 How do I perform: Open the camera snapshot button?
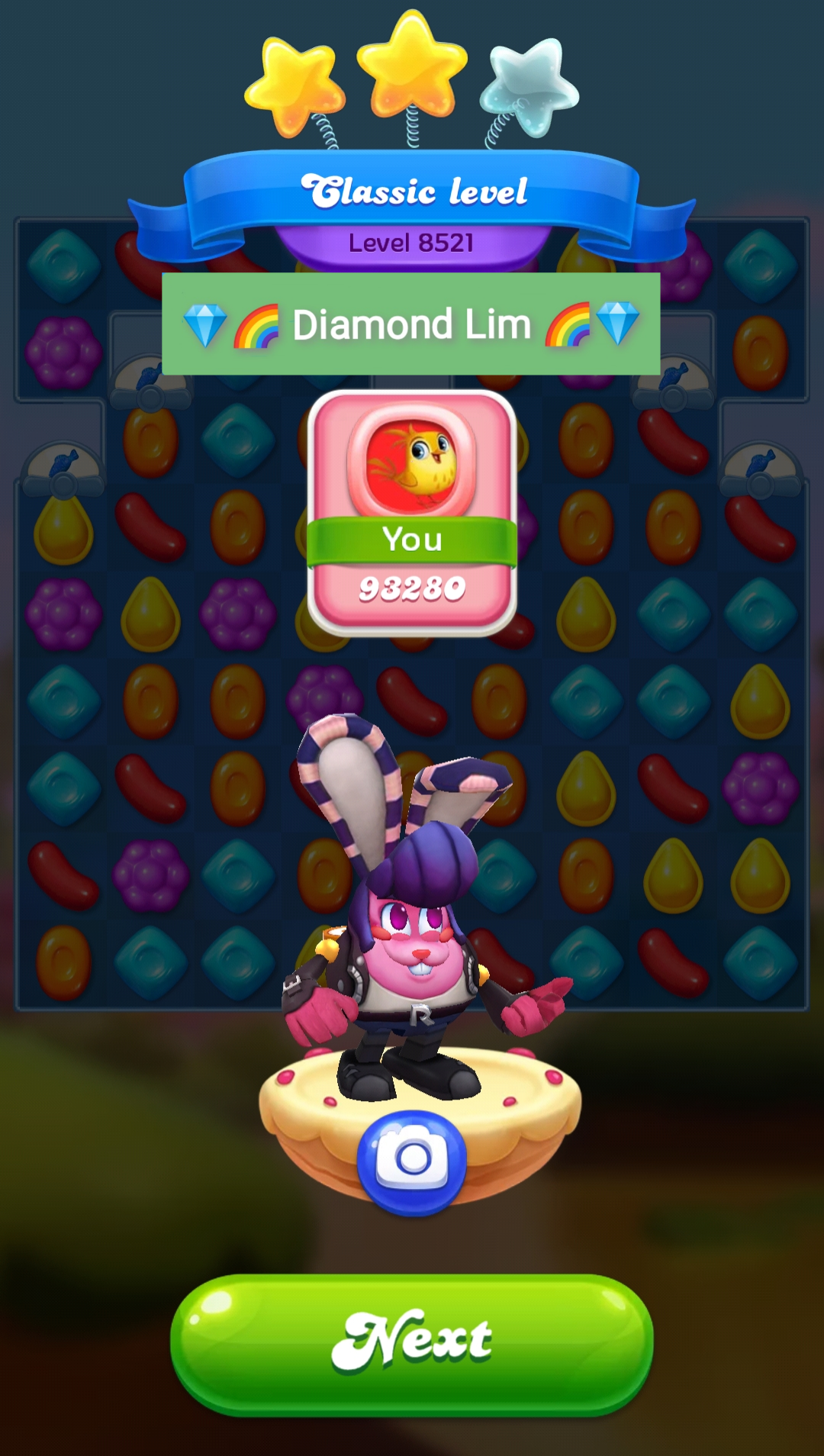click(x=412, y=1160)
